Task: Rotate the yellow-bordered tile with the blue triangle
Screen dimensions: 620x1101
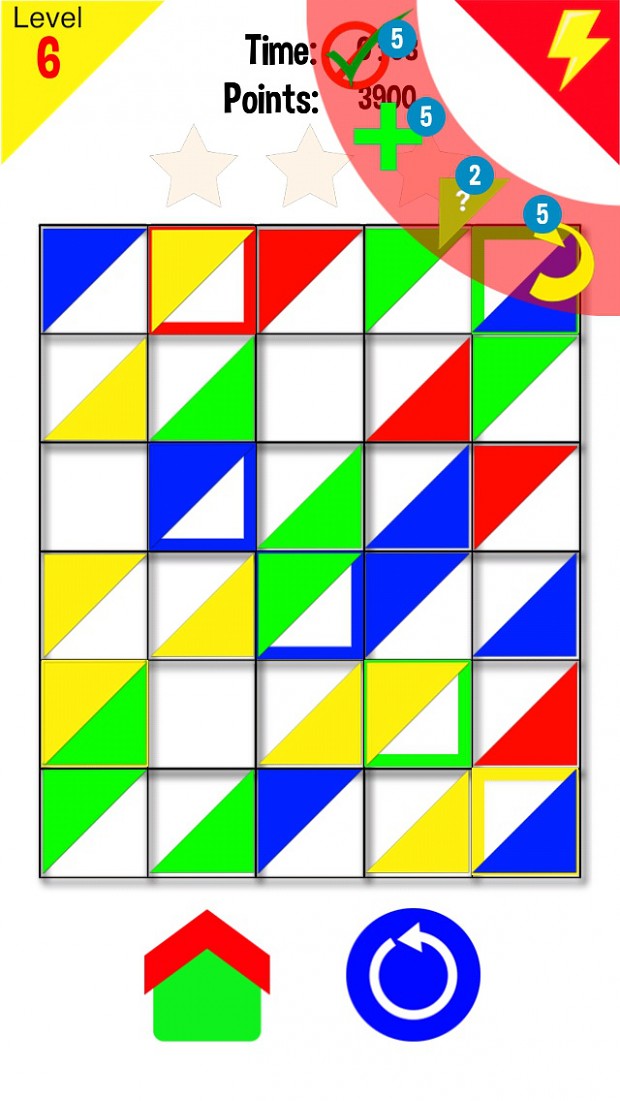Action: 526,821
